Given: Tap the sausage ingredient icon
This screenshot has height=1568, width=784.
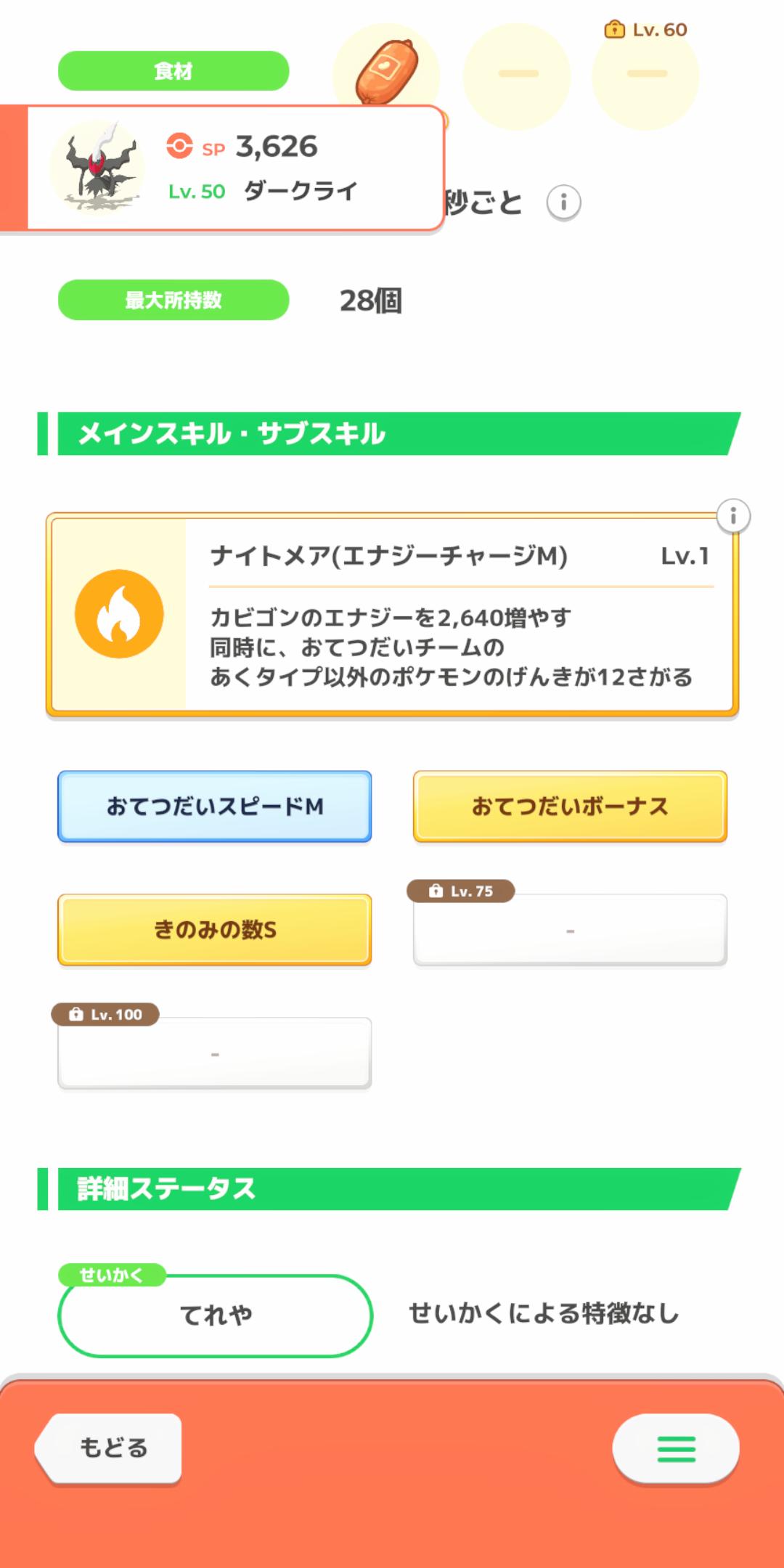Looking at the screenshot, I should (388, 71).
